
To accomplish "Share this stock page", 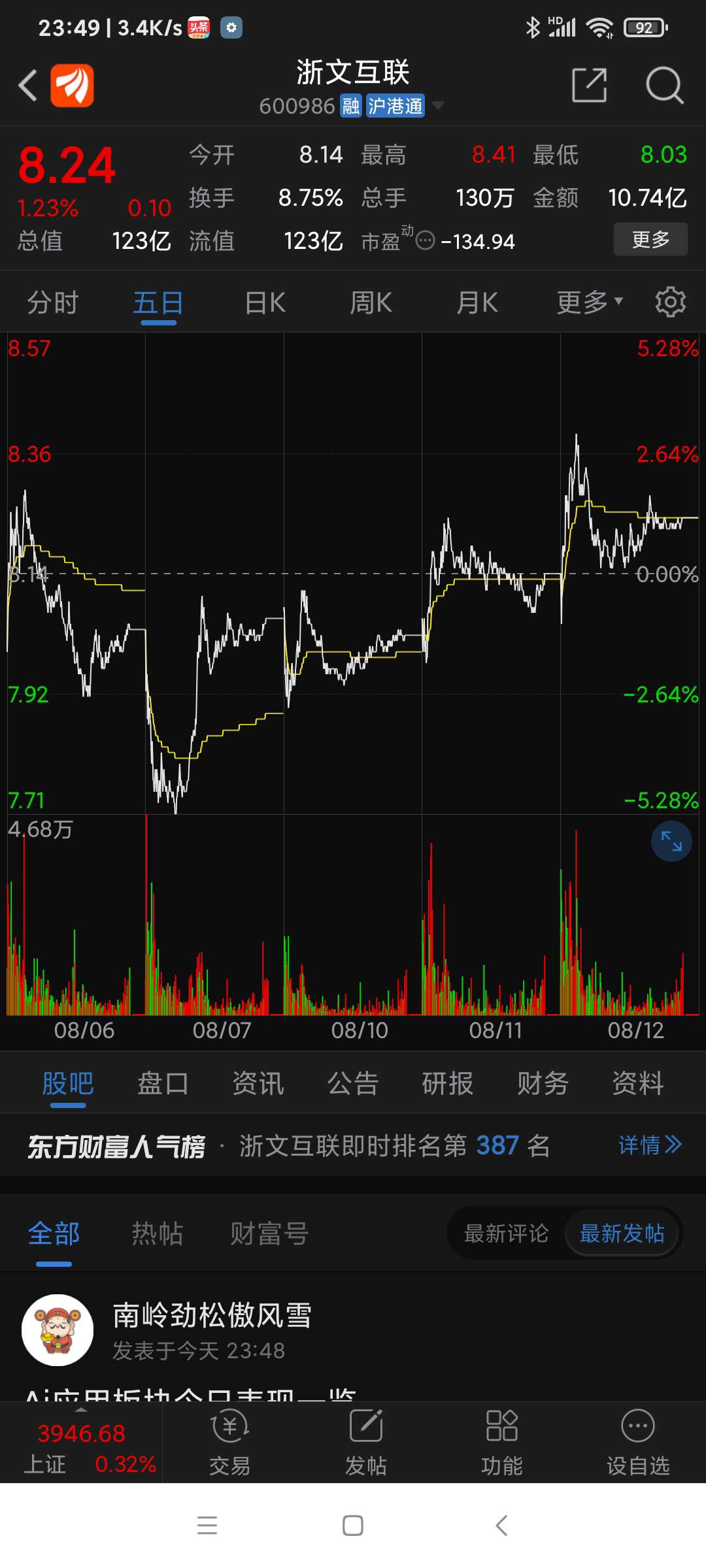I will tap(589, 85).
